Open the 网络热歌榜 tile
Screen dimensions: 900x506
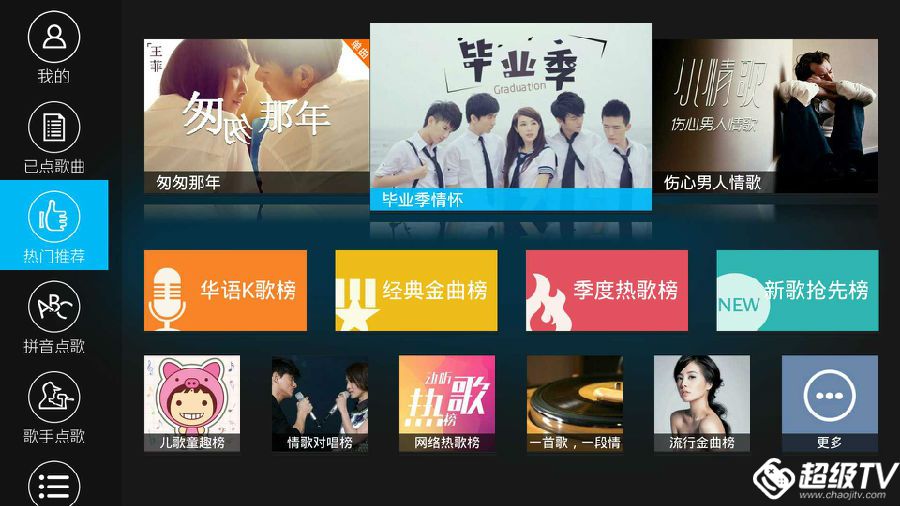447,403
